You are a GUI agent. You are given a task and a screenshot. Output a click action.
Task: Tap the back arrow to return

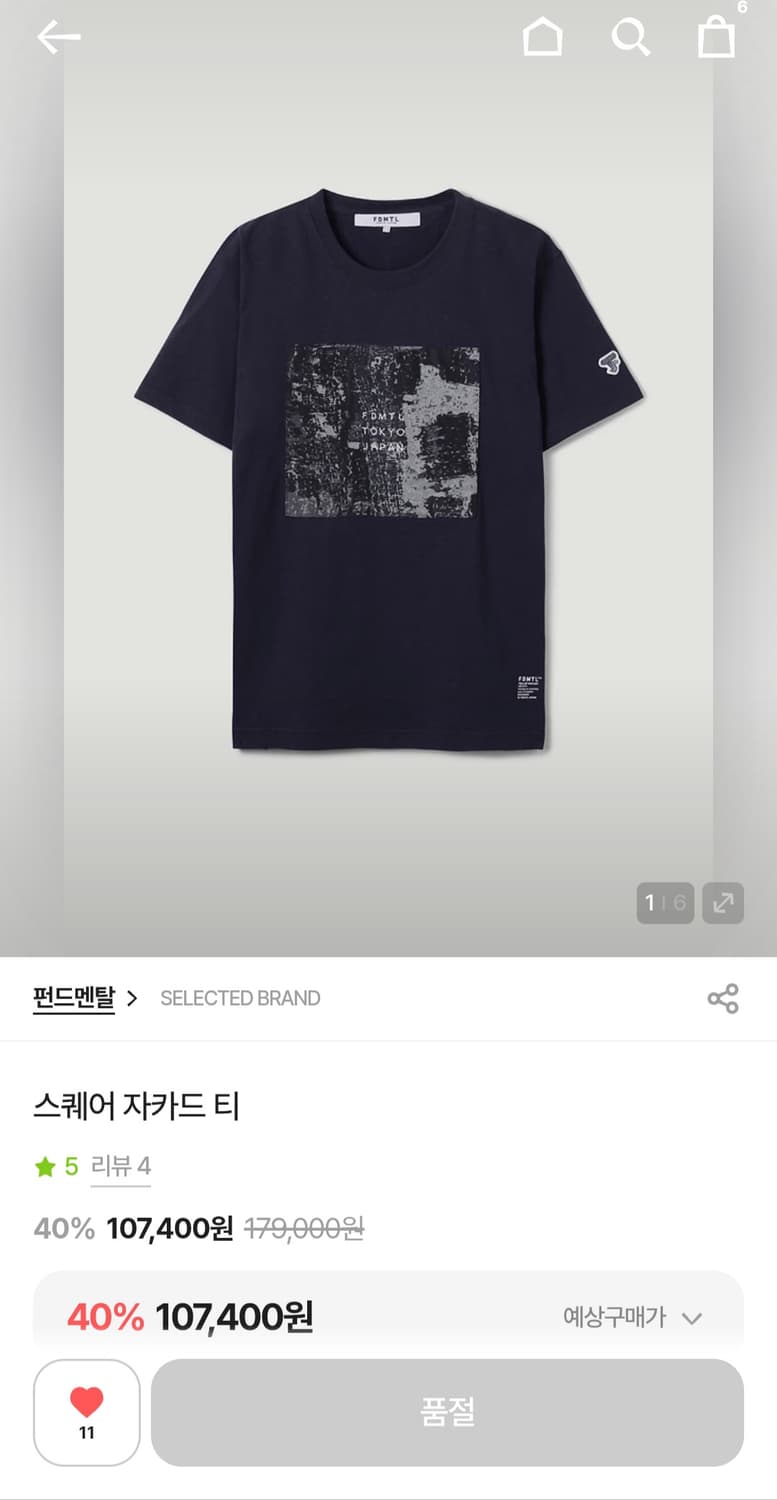(x=58, y=36)
